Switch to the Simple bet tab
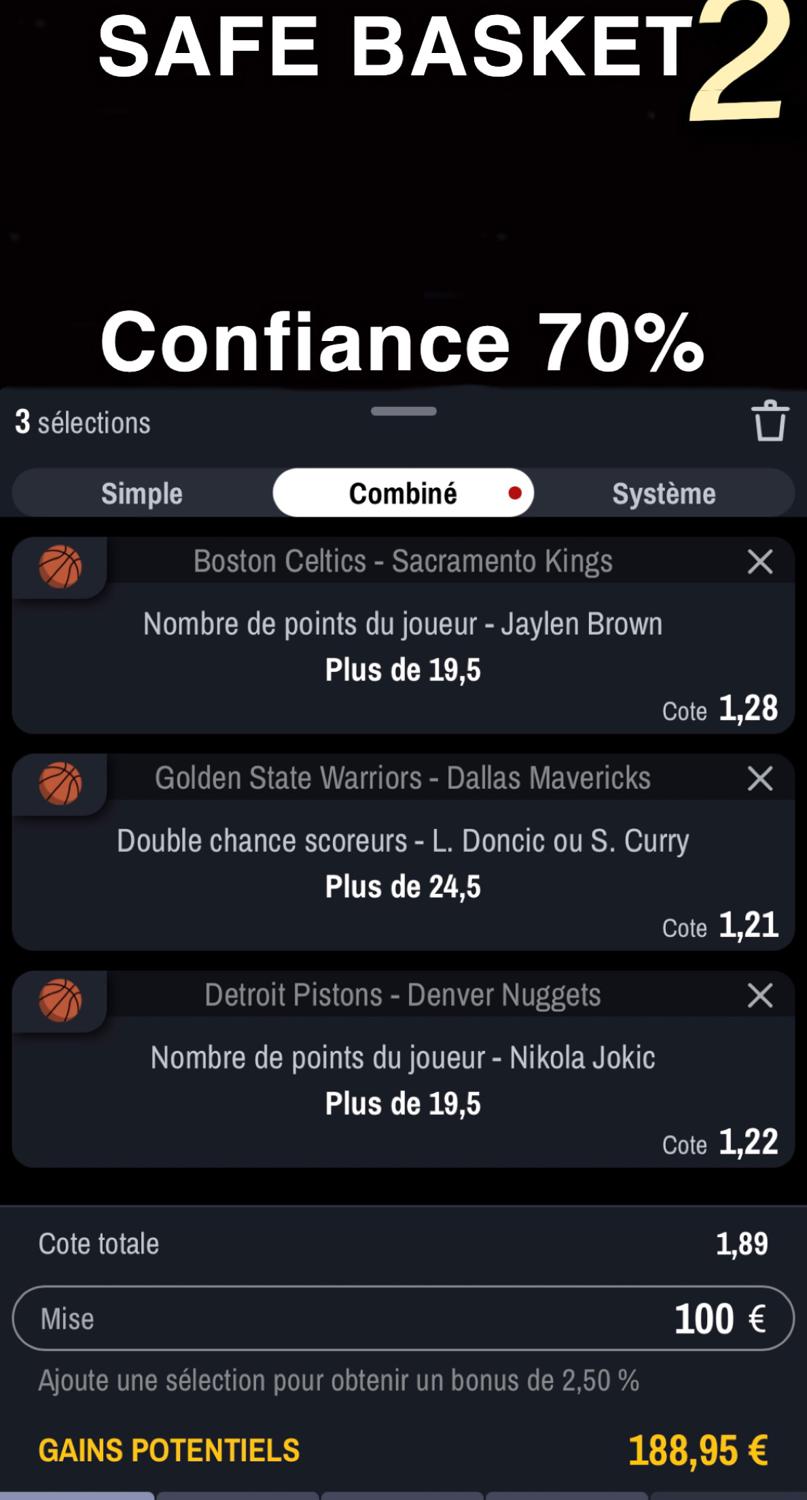The height and width of the screenshot is (1500, 807). point(142,493)
